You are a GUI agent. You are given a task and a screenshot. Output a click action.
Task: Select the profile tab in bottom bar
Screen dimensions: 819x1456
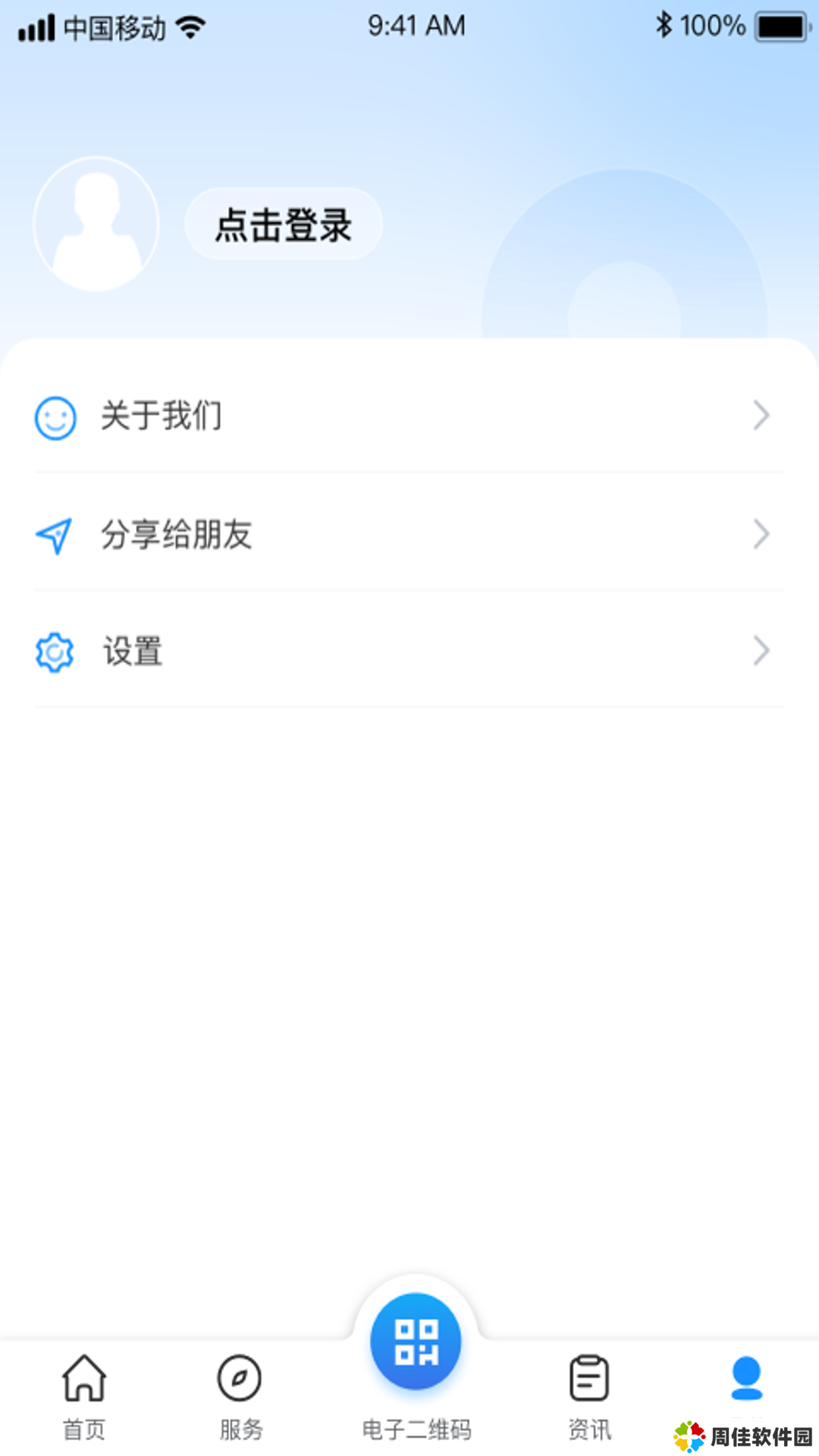coord(746,1380)
